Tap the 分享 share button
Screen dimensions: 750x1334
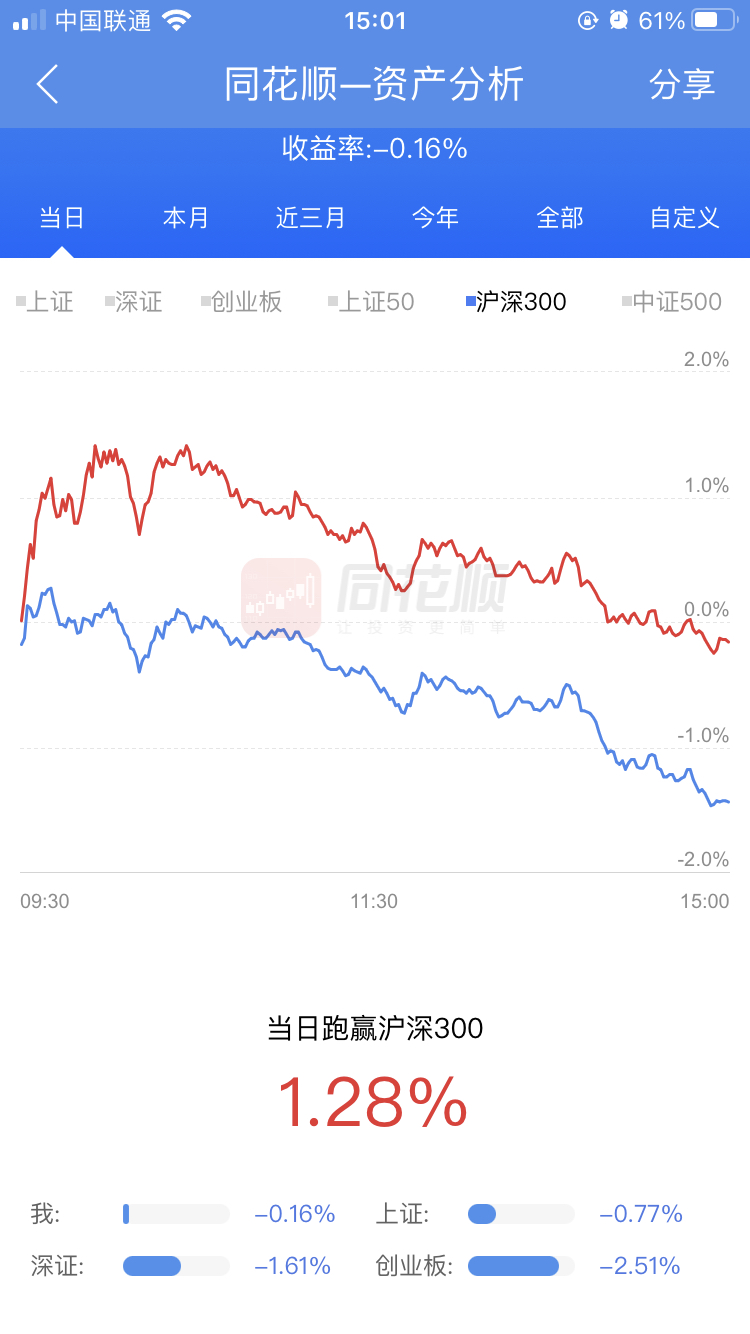682,84
